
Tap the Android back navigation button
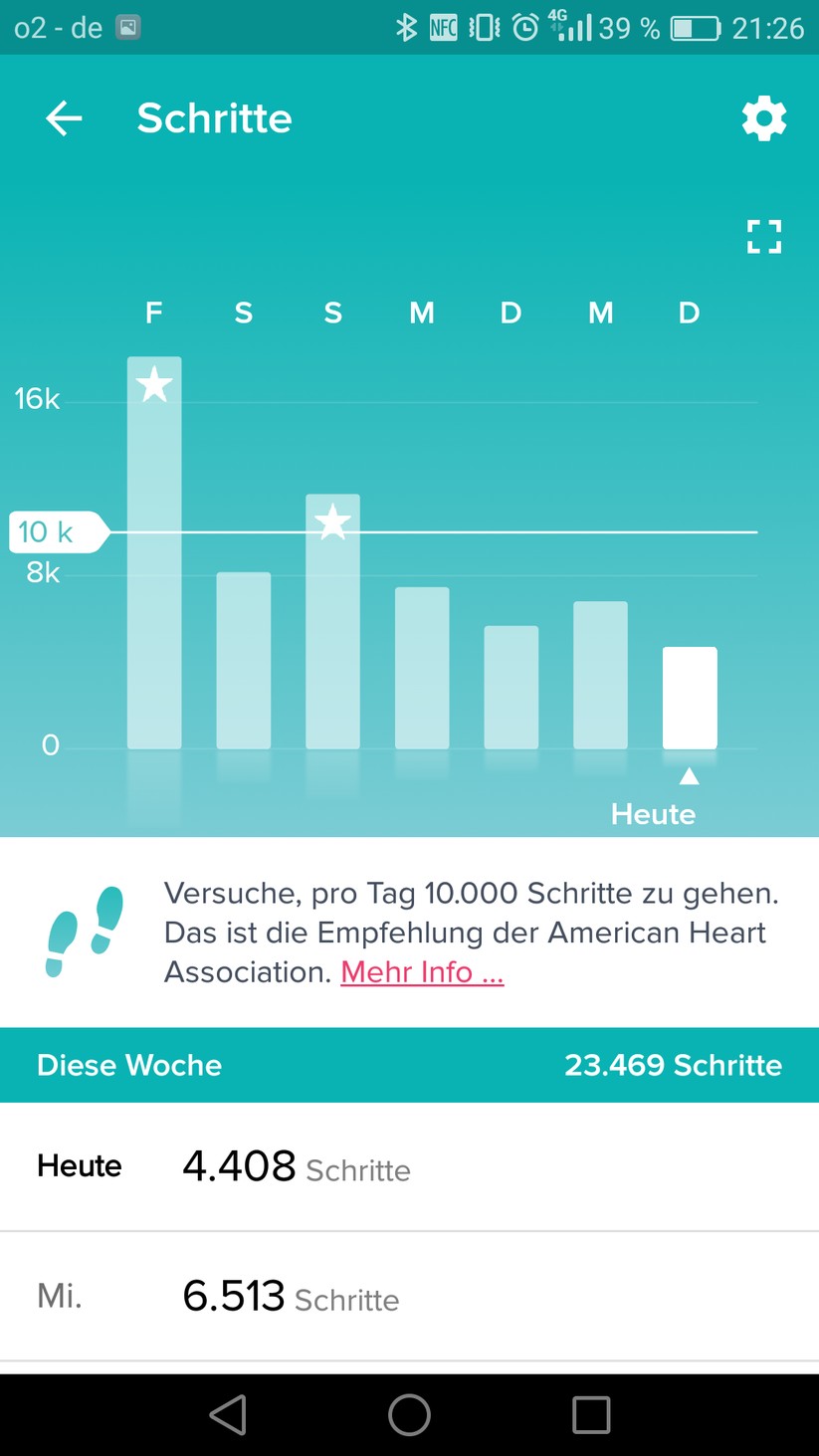tap(227, 1414)
